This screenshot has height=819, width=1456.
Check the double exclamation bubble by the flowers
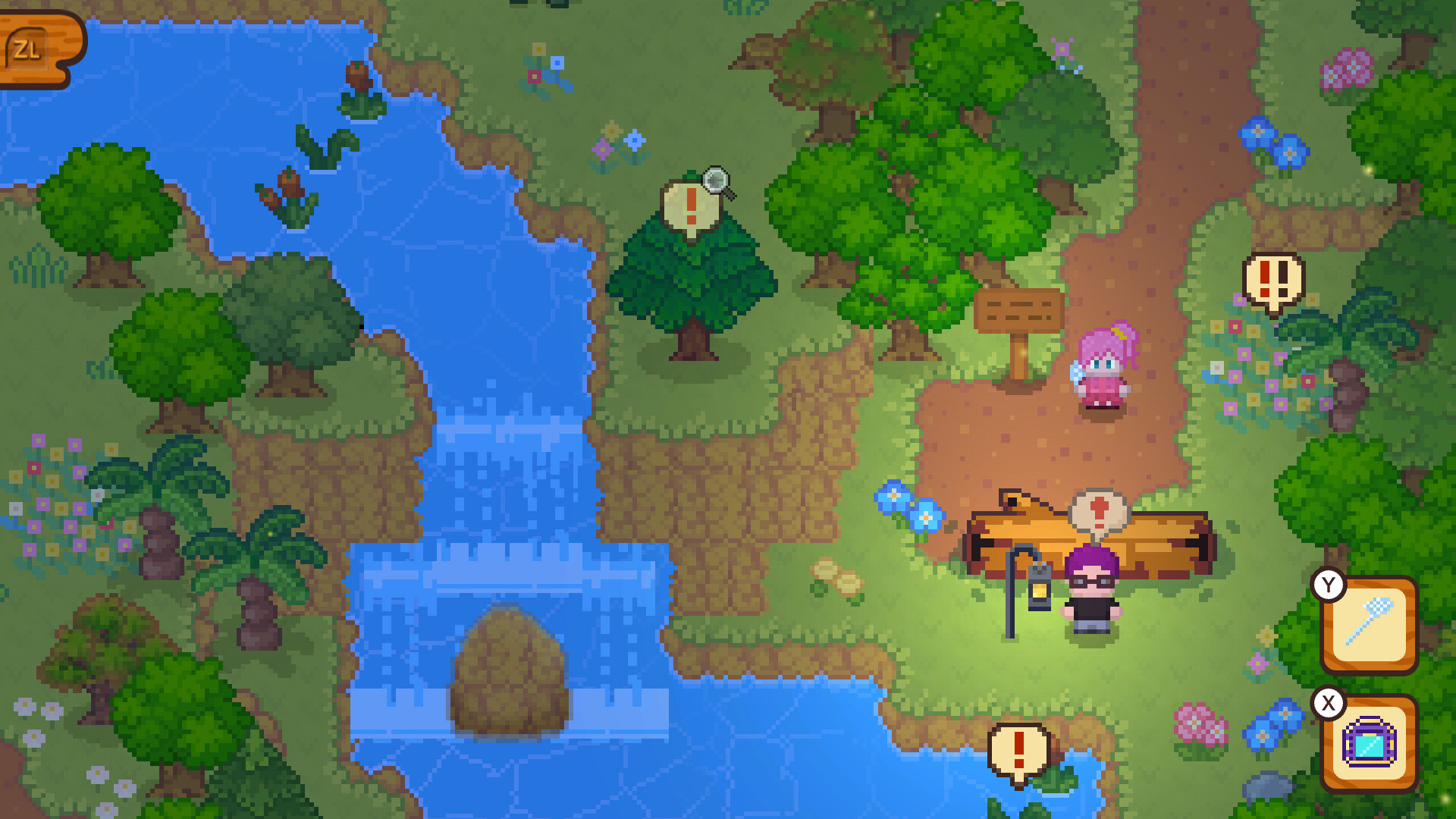pyautogui.click(x=1274, y=283)
